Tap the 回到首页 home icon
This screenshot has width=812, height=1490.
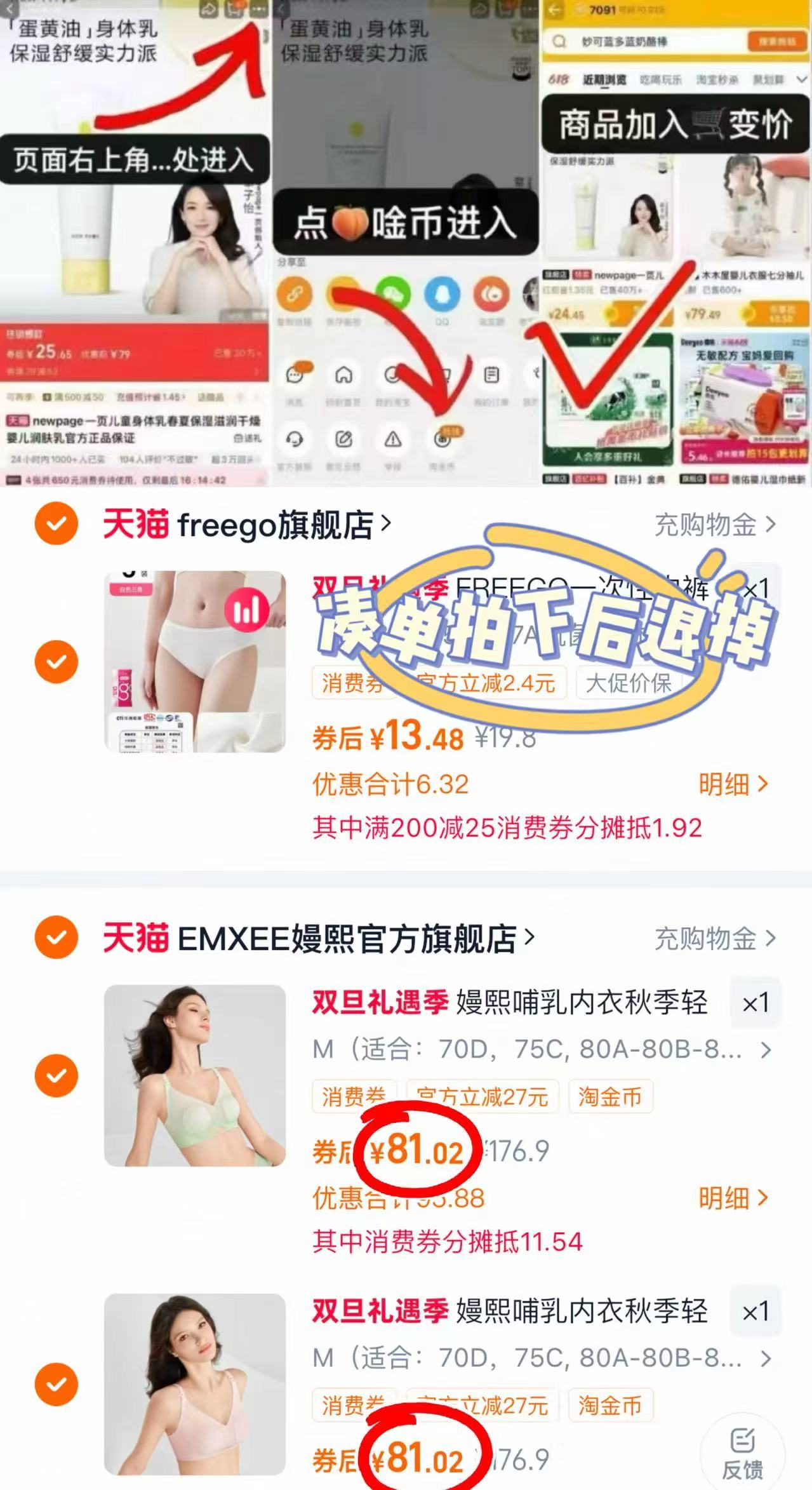coord(343,375)
